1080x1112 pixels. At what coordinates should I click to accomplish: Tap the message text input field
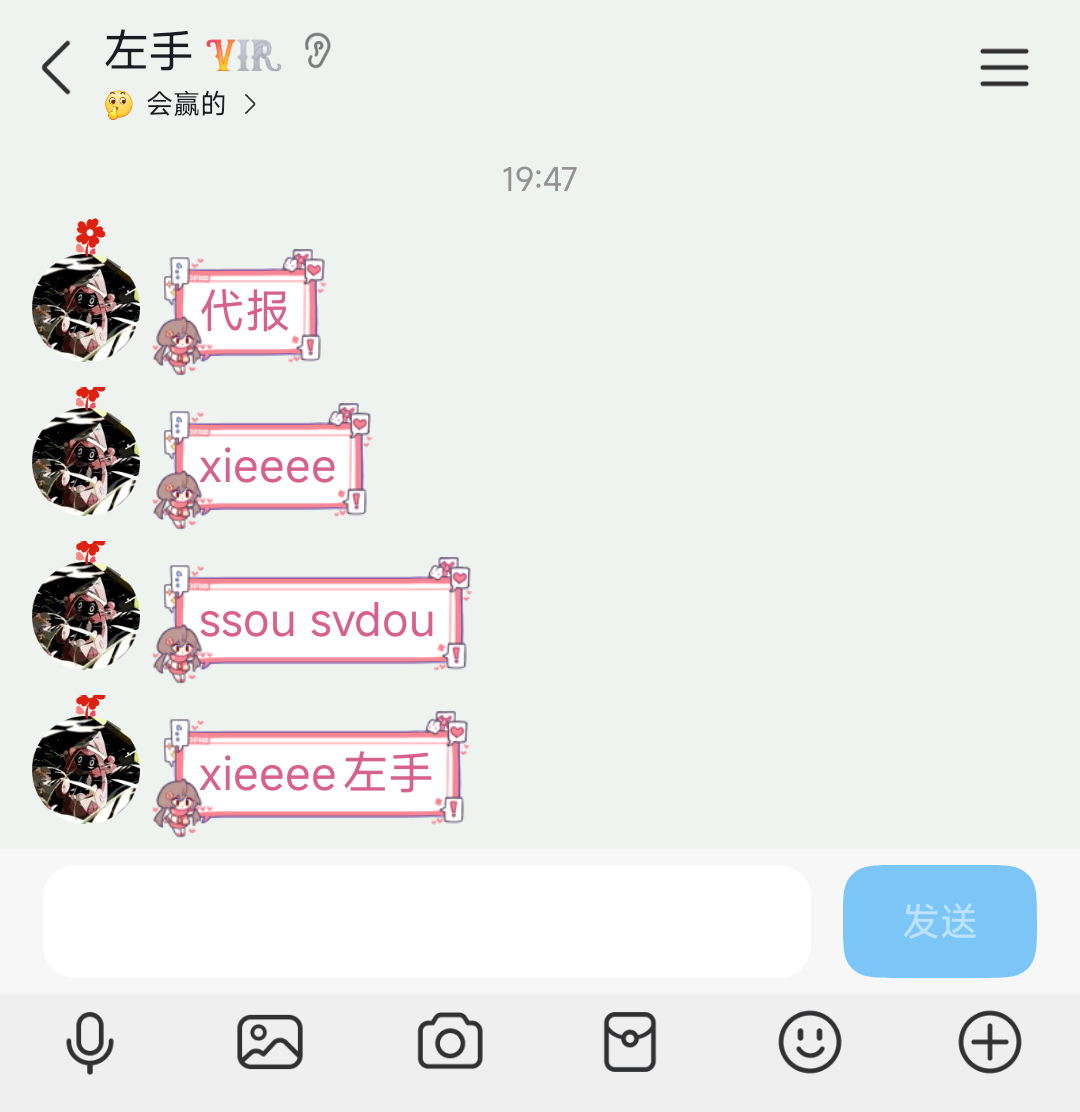click(x=426, y=921)
